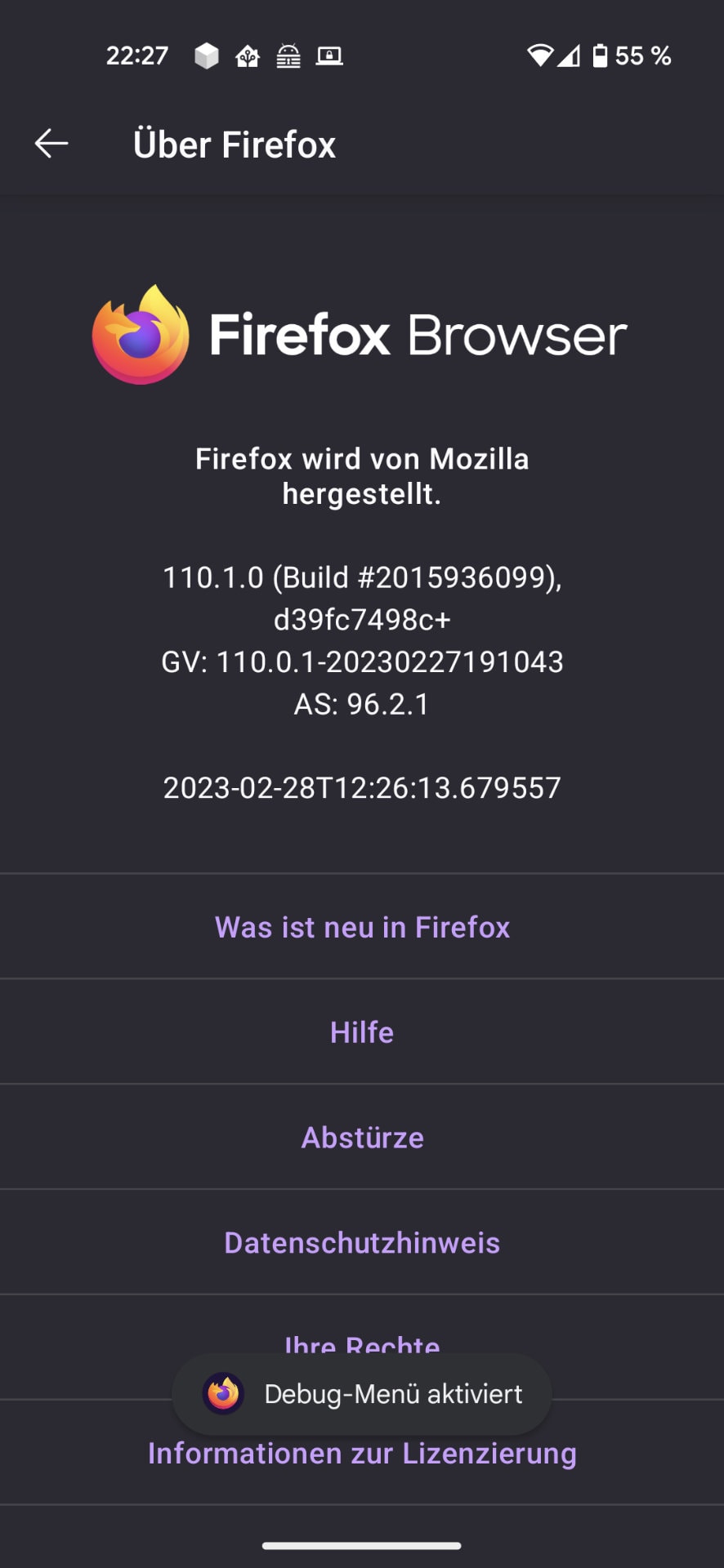Open the Abstürze crash list
This screenshot has height=1568, width=724.
click(362, 1137)
